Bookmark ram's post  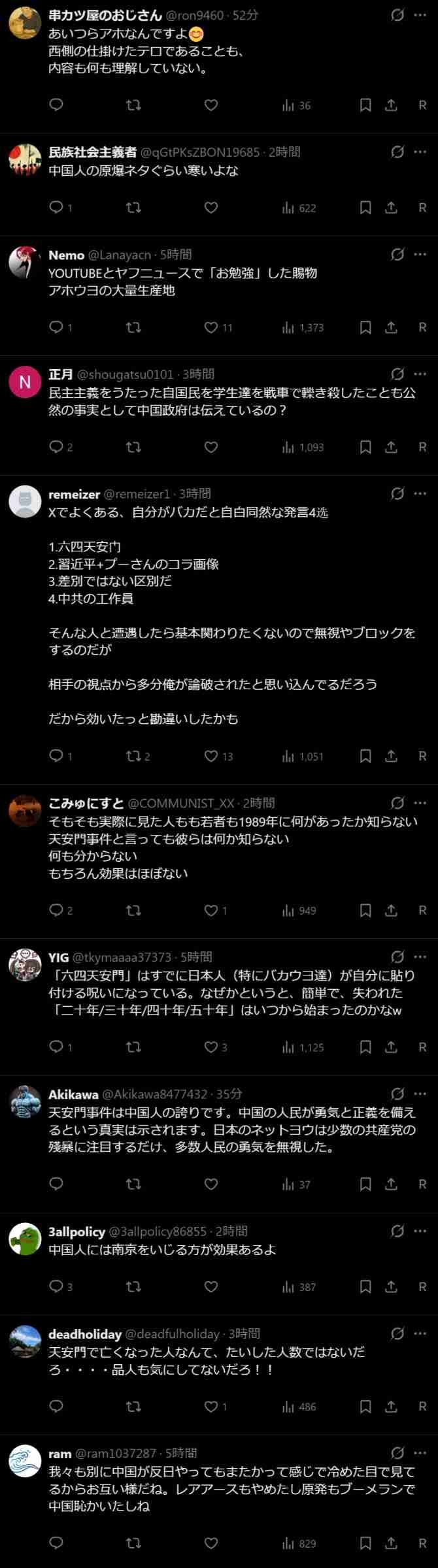click(x=365, y=1543)
